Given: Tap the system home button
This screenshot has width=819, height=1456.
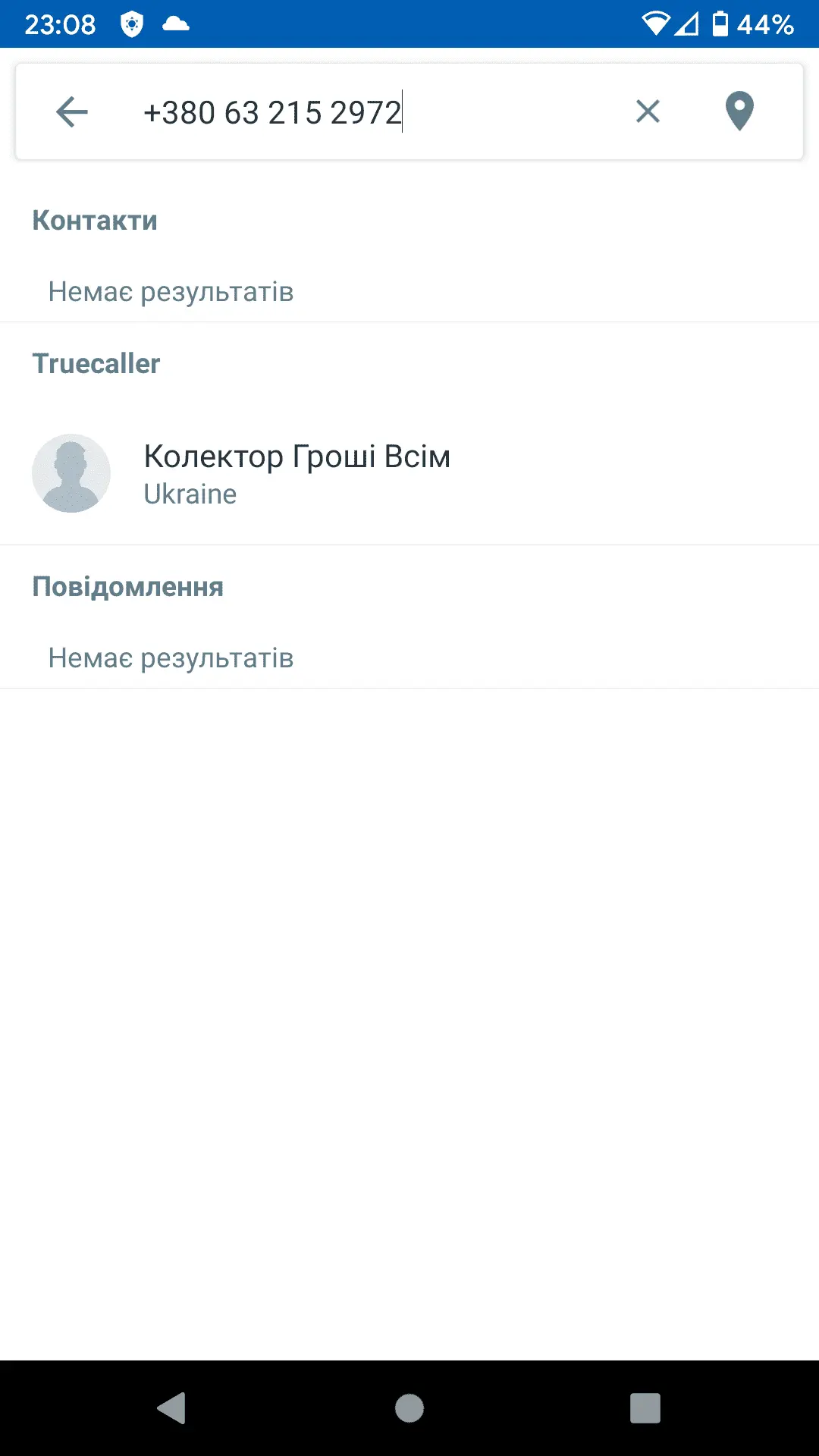Looking at the screenshot, I should (409, 1408).
